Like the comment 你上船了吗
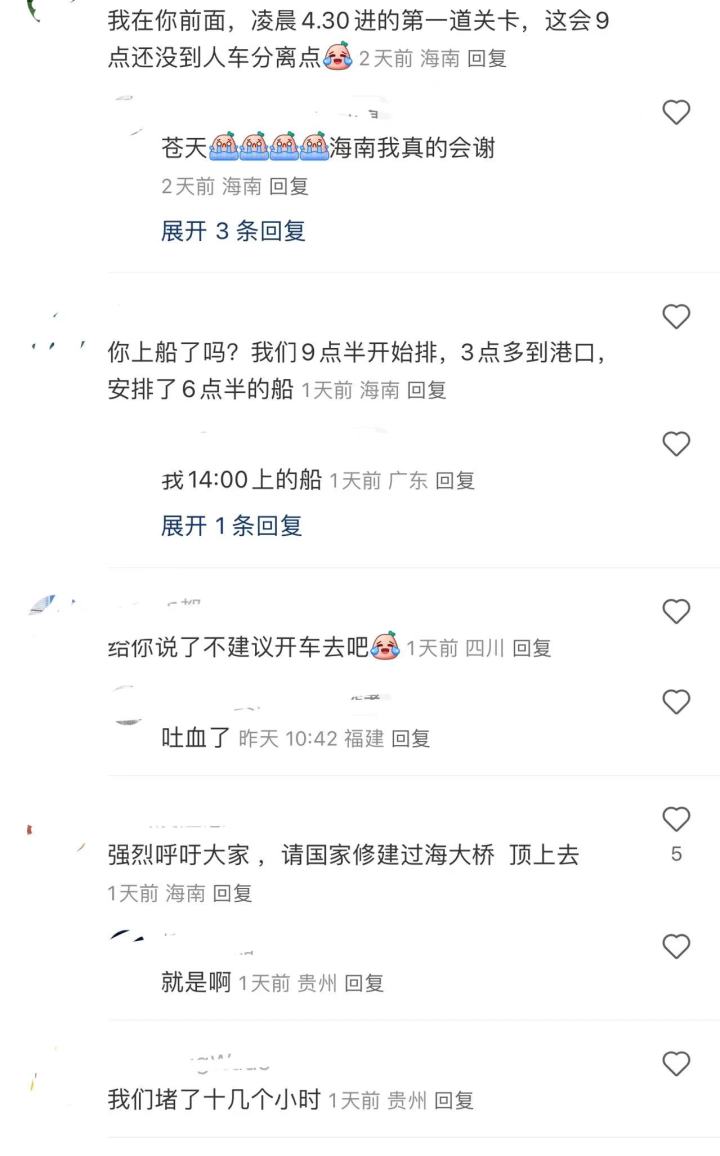The width and height of the screenshot is (720, 1156). [x=677, y=317]
